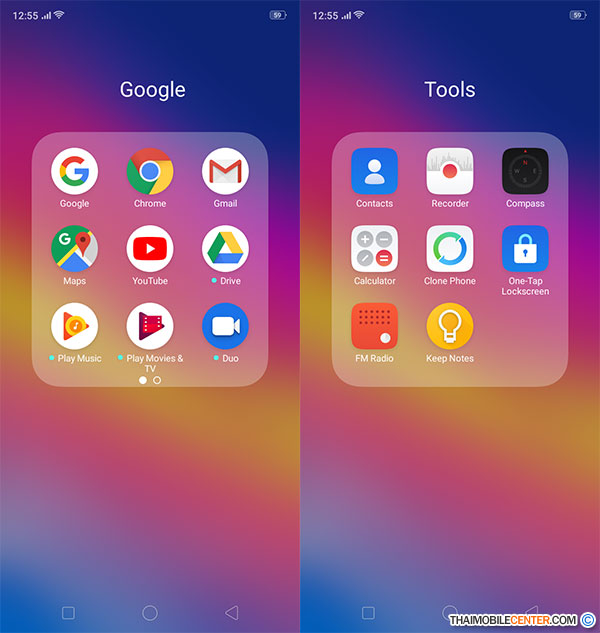
Task: Open the Calculator
Action: 374,249
